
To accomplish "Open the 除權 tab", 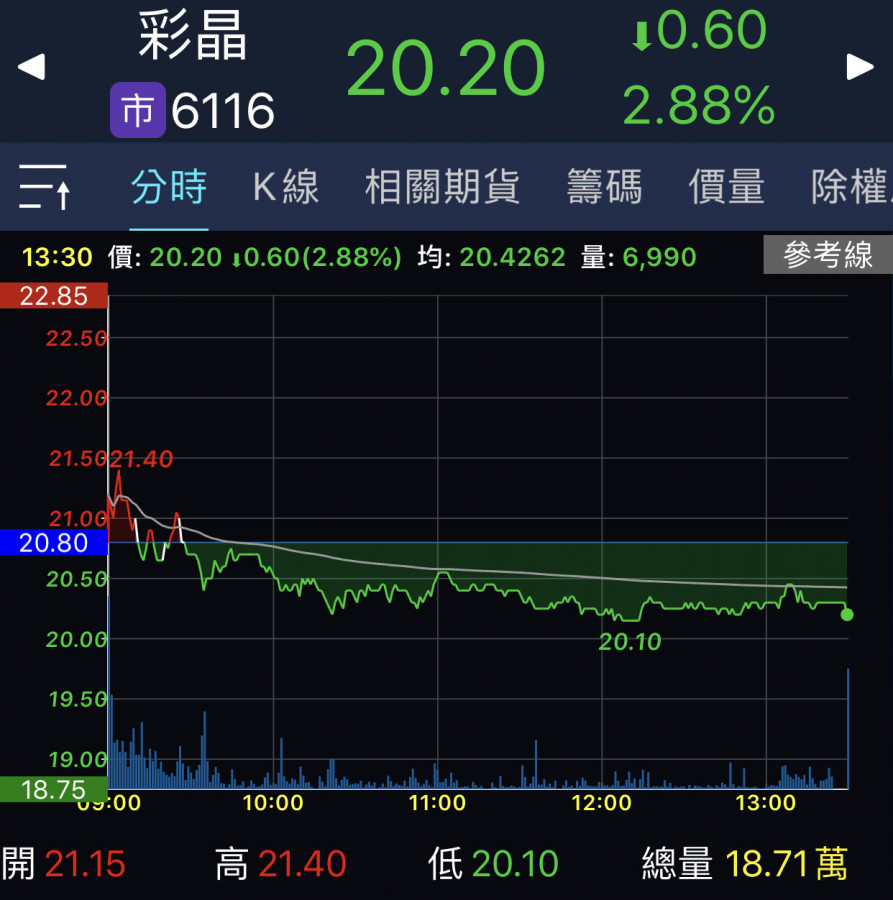I will coord(850,187).
